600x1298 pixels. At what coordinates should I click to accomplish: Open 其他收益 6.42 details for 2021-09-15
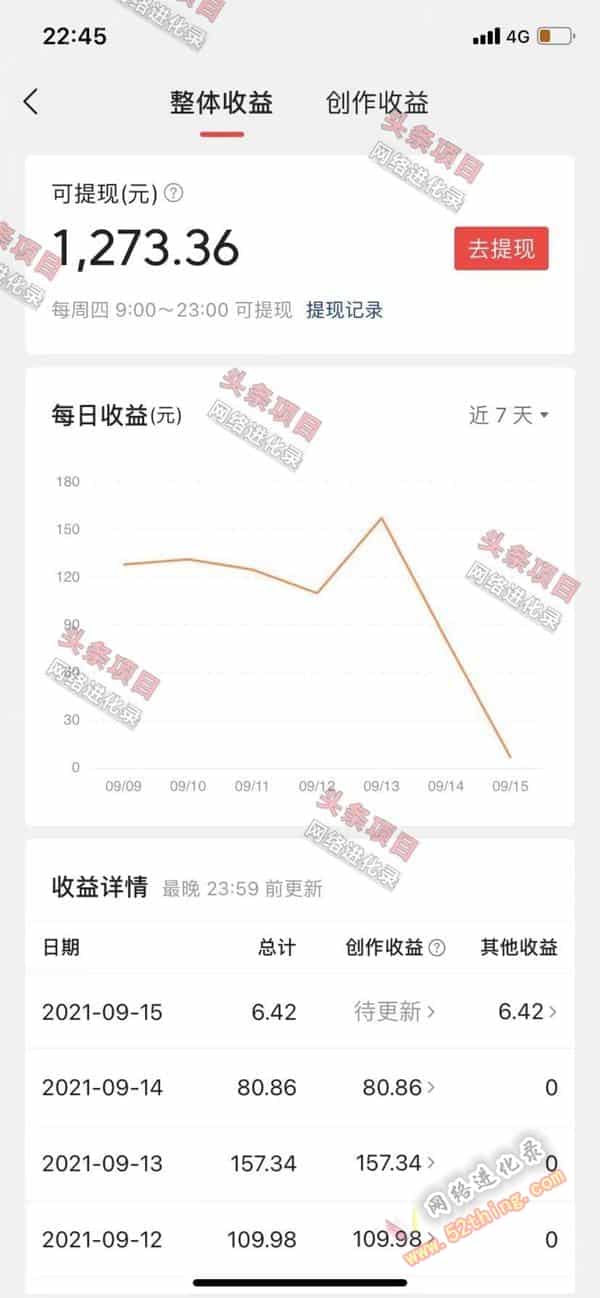528,1011
